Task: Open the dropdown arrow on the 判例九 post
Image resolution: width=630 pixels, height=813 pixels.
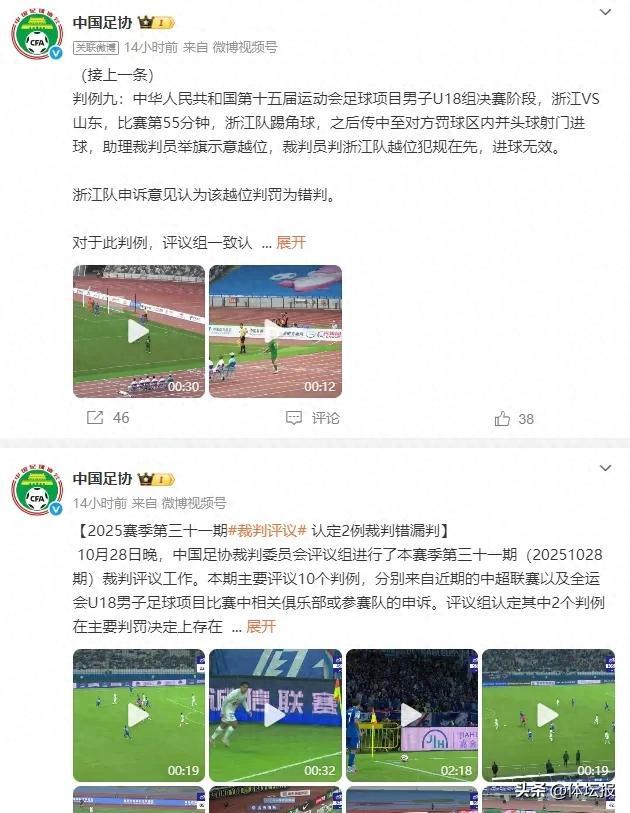Action: pos(605,13)
